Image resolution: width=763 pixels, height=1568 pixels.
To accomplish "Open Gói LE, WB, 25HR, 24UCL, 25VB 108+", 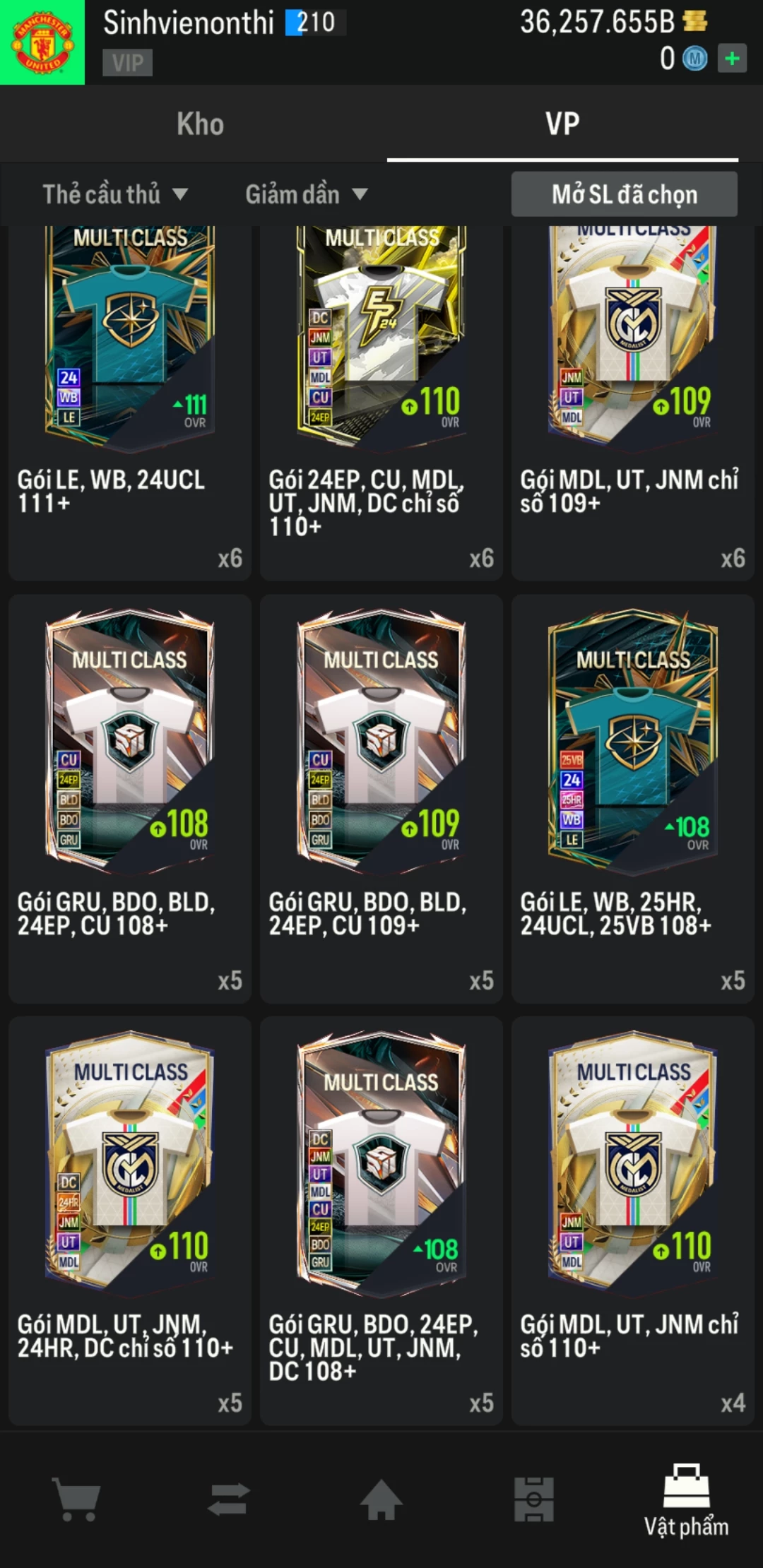I will [632, 798].
